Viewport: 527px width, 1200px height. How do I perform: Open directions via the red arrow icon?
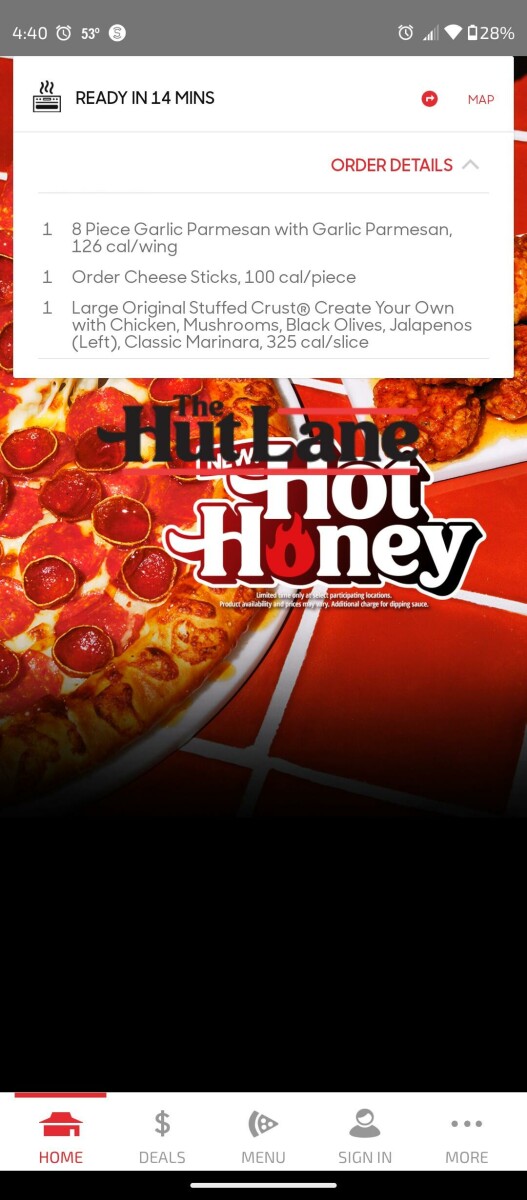429,99
